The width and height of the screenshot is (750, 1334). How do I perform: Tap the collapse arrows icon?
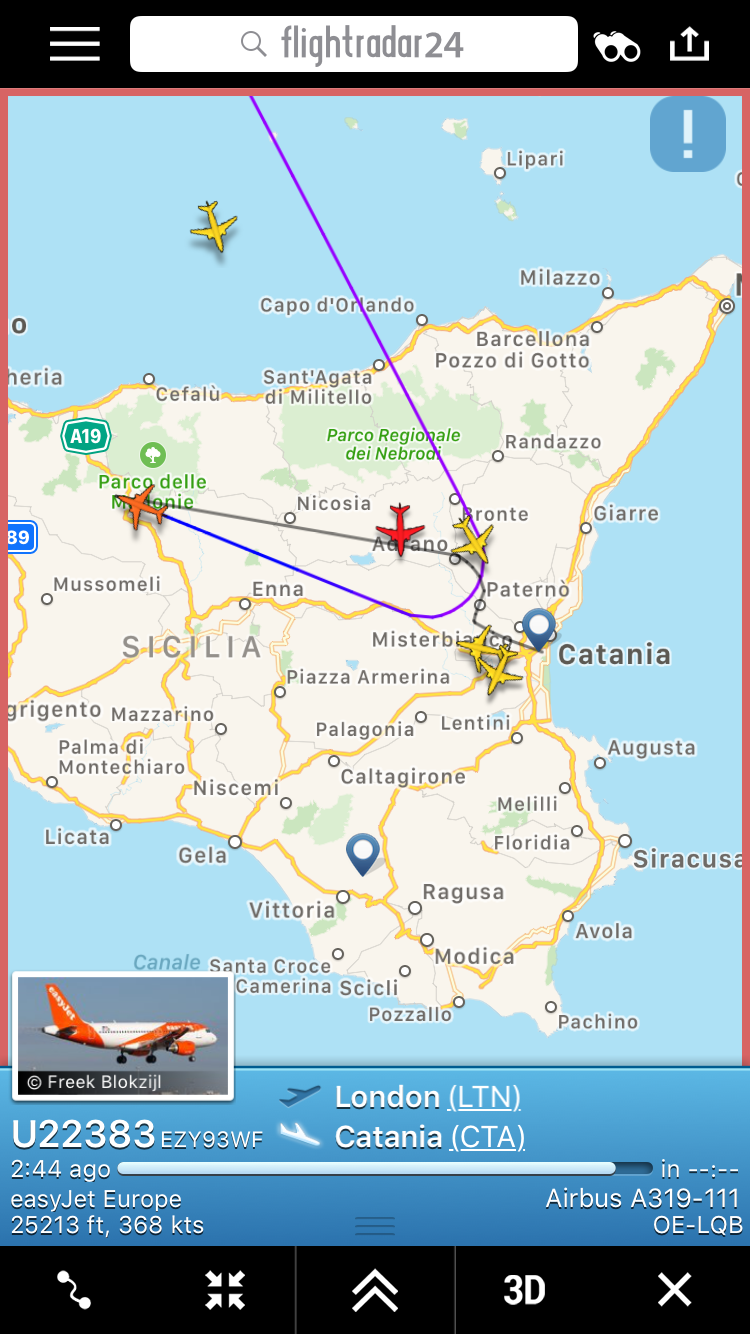[x=225, y=1290]
